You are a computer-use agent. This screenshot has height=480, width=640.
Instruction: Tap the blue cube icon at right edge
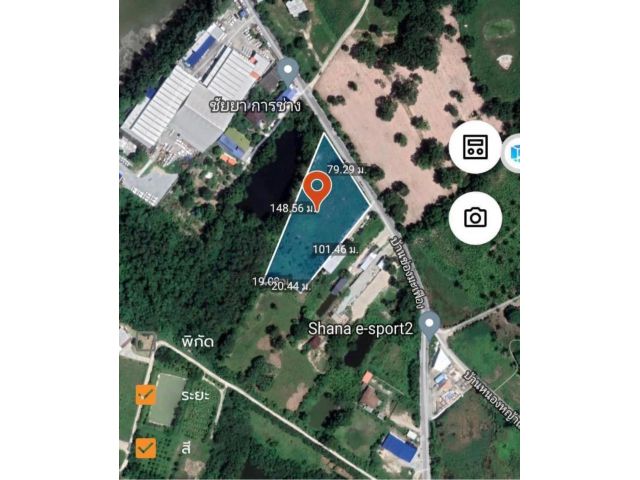tap(513, 150)
